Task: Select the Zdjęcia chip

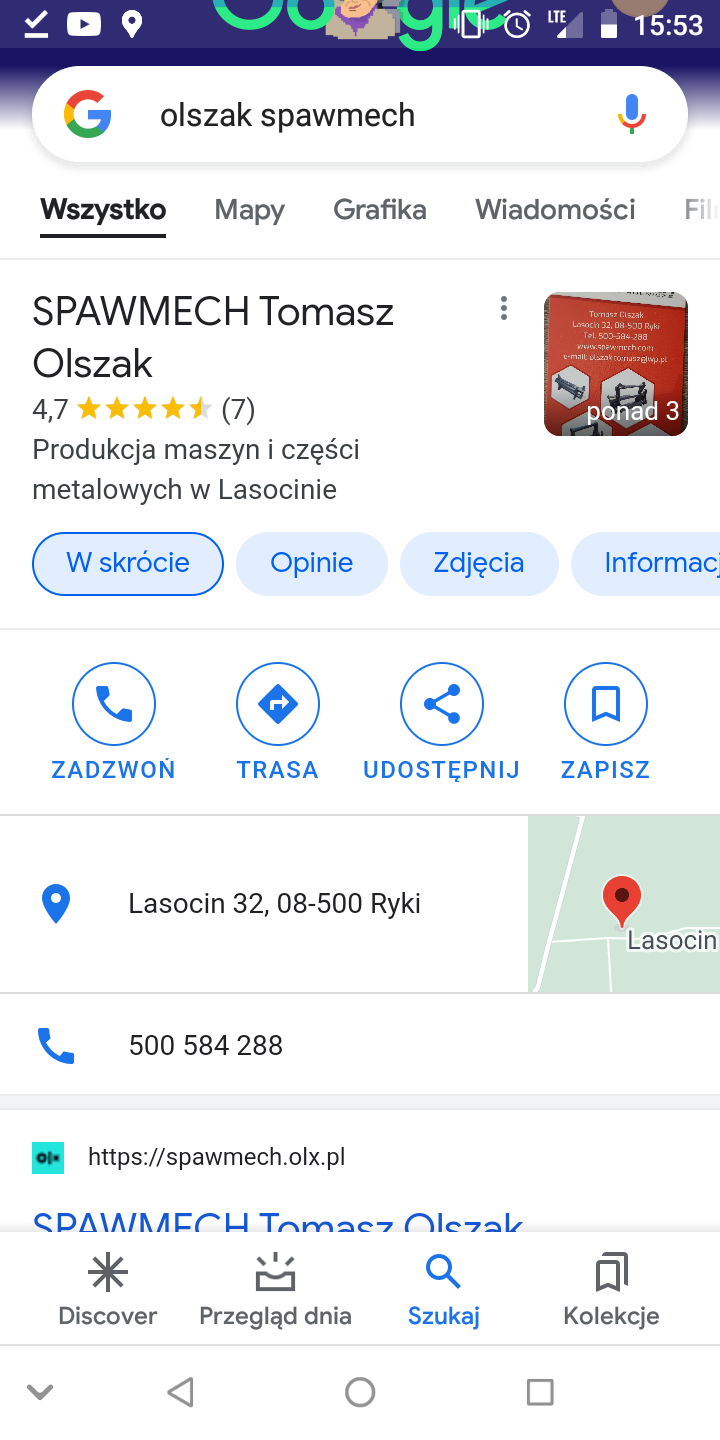Action: tap(478, 563)
